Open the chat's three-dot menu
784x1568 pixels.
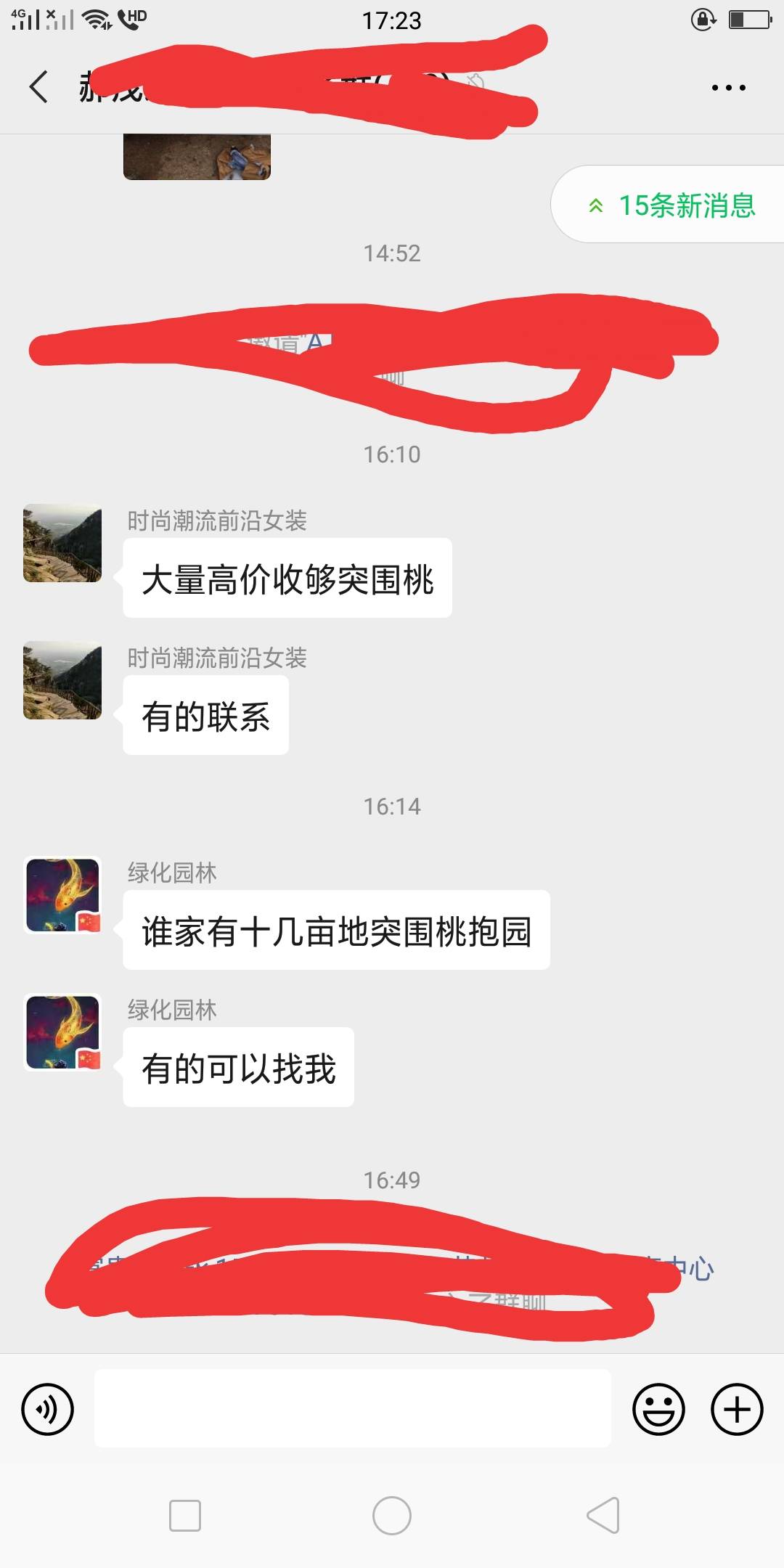tap(728, 88)
